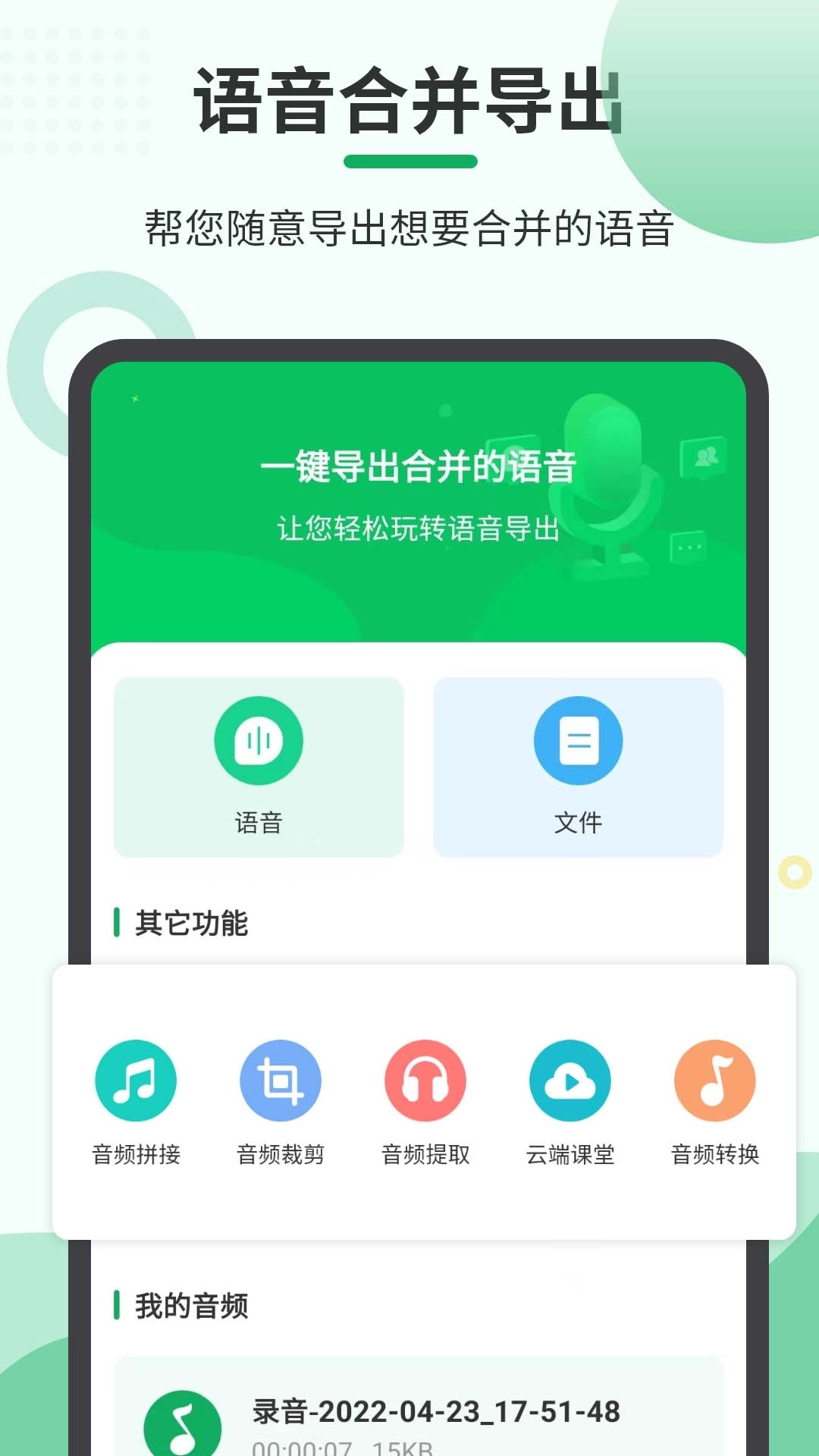819x1456 pixels.
Task: Select the blue 文件 file icon
Action: click(580, 741)
